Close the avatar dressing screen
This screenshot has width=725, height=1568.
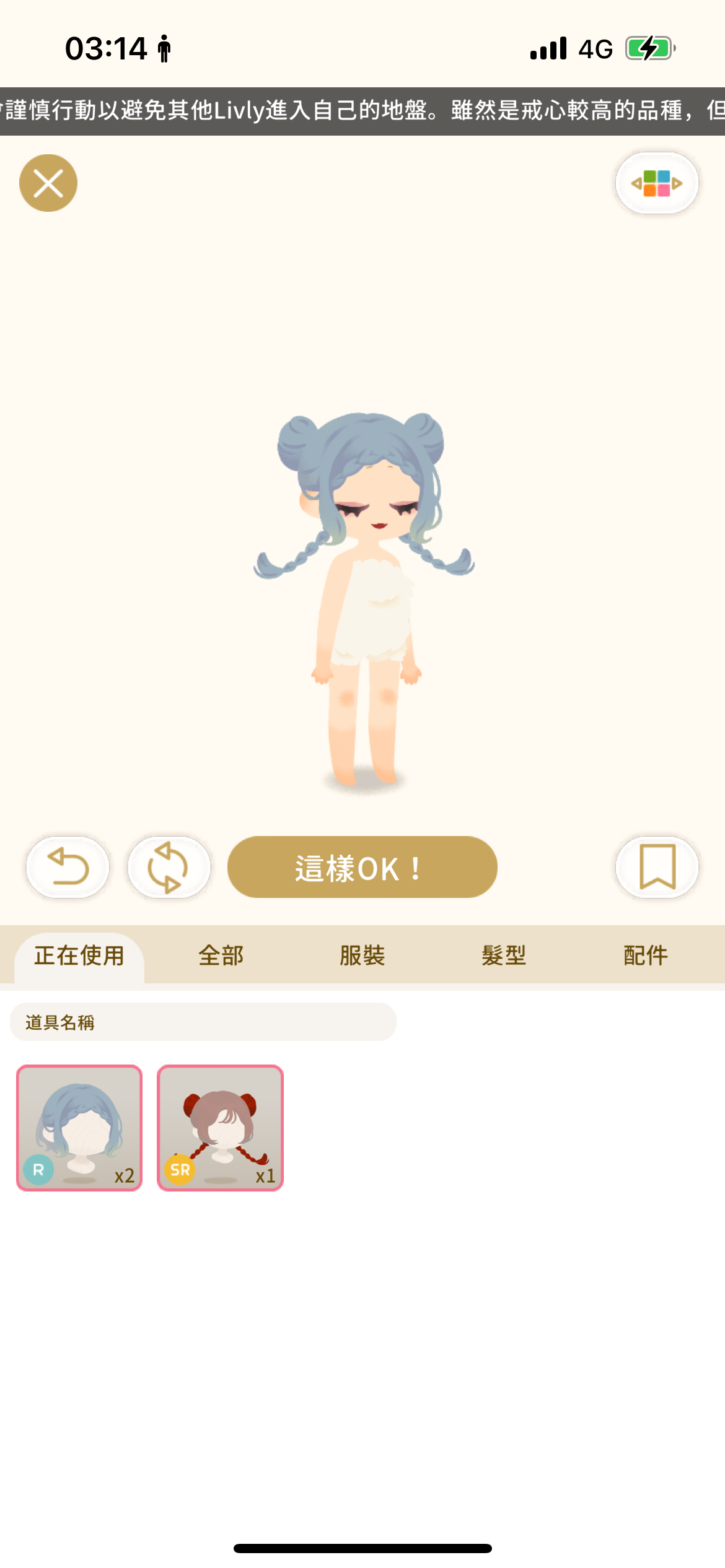[48, 183]
